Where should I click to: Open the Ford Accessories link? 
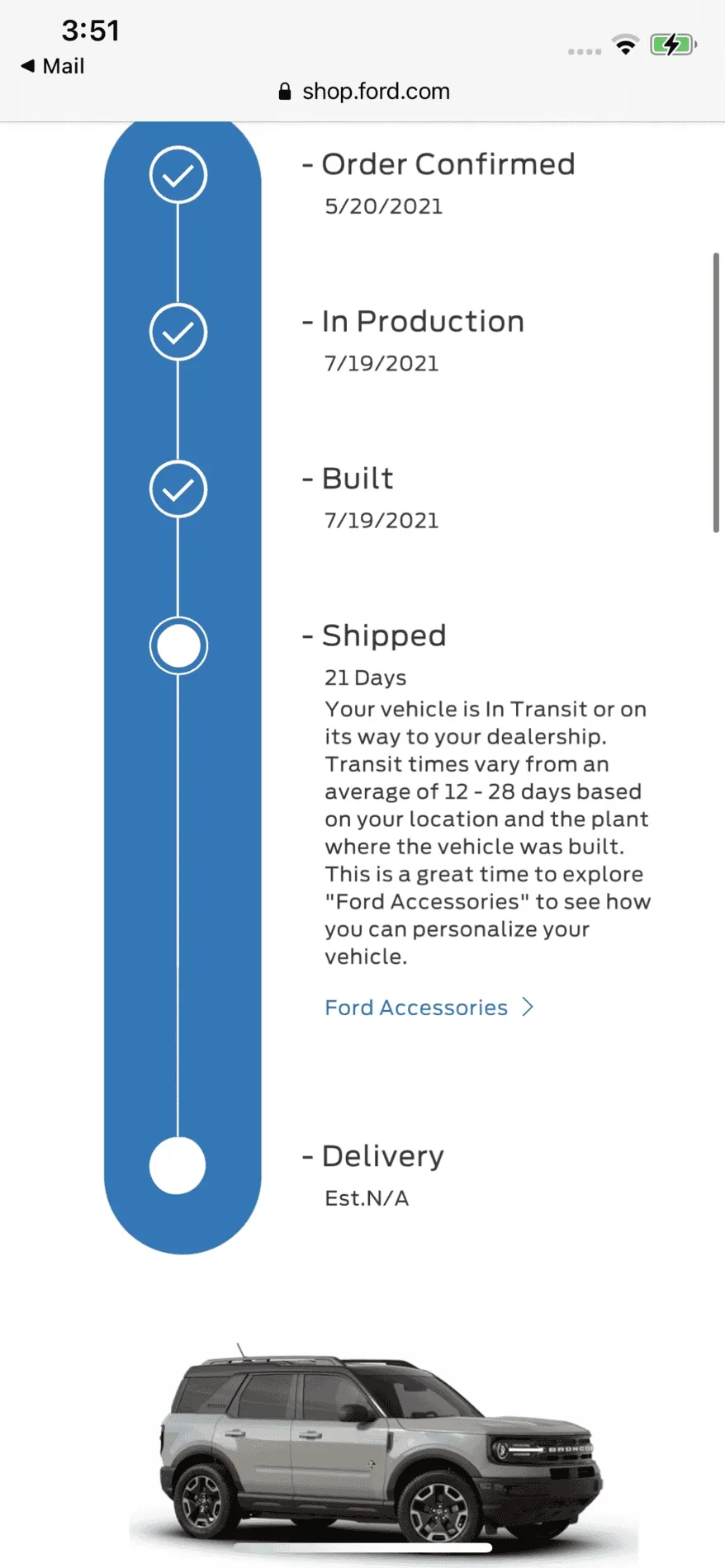[x=428, y=1008]
